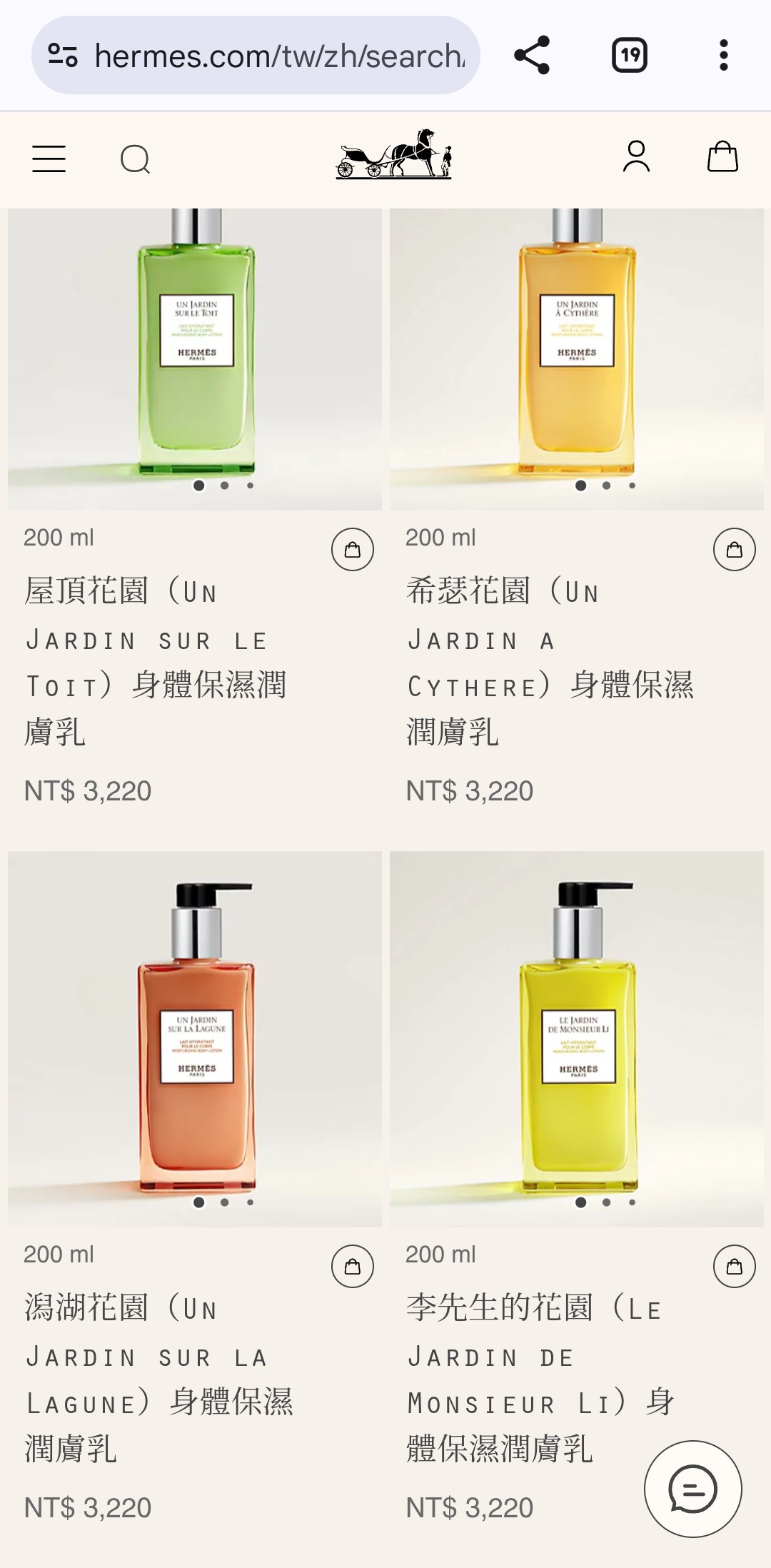Screen dimensions: 771x1568
Task: Open the hamburger menu
Action: [x=49, y=159]
